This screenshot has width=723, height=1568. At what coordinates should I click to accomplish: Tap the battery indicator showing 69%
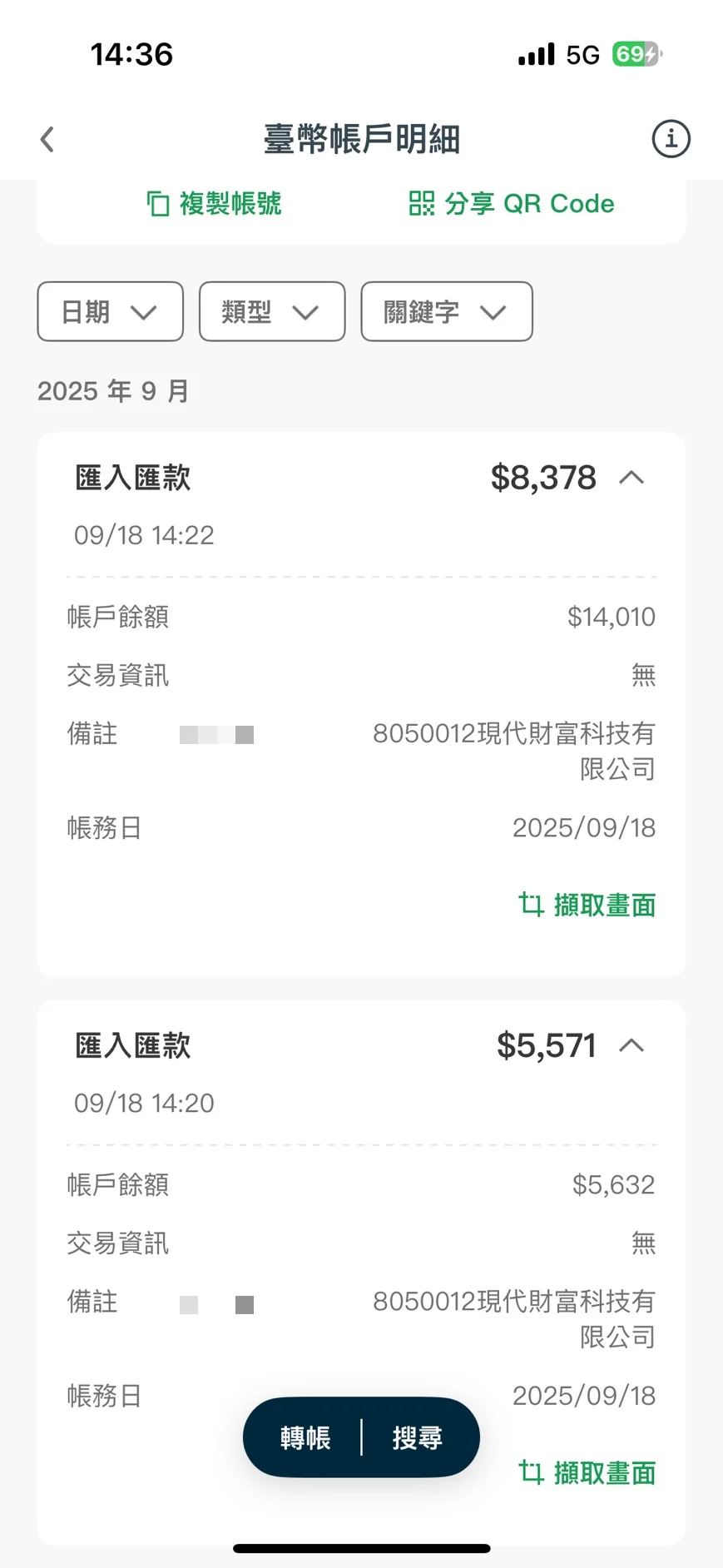coord(637,54)
